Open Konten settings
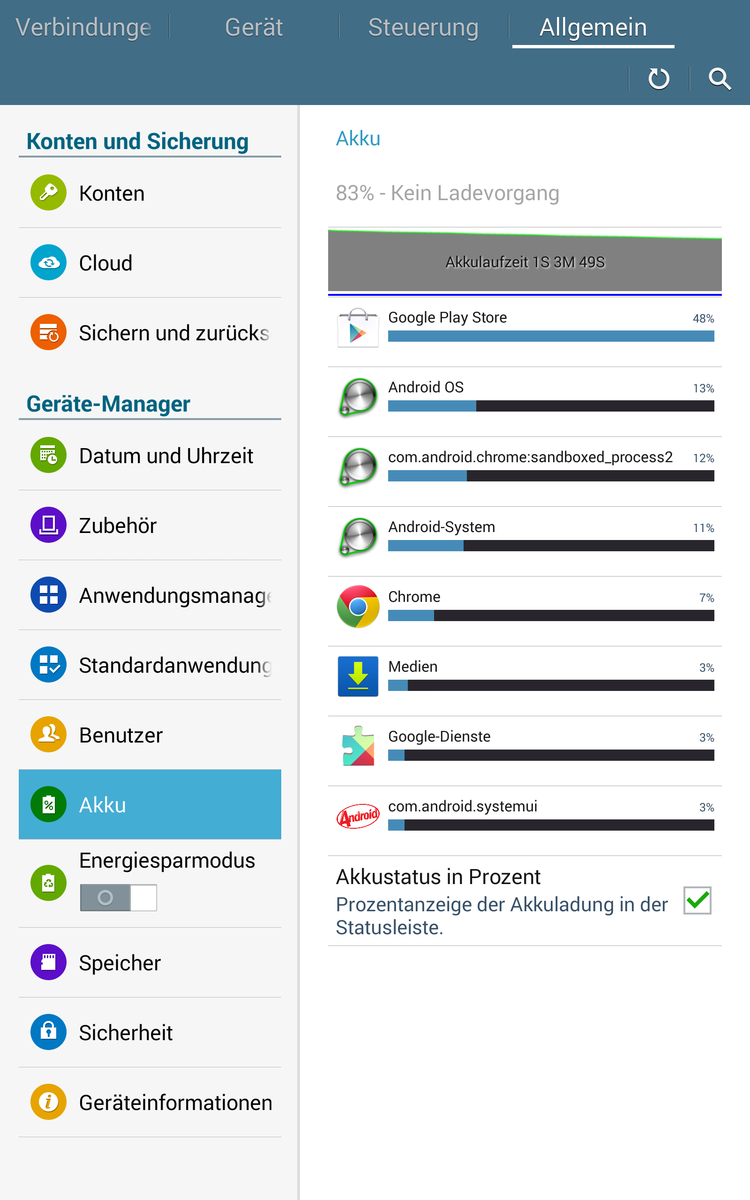 pos(150,193)
